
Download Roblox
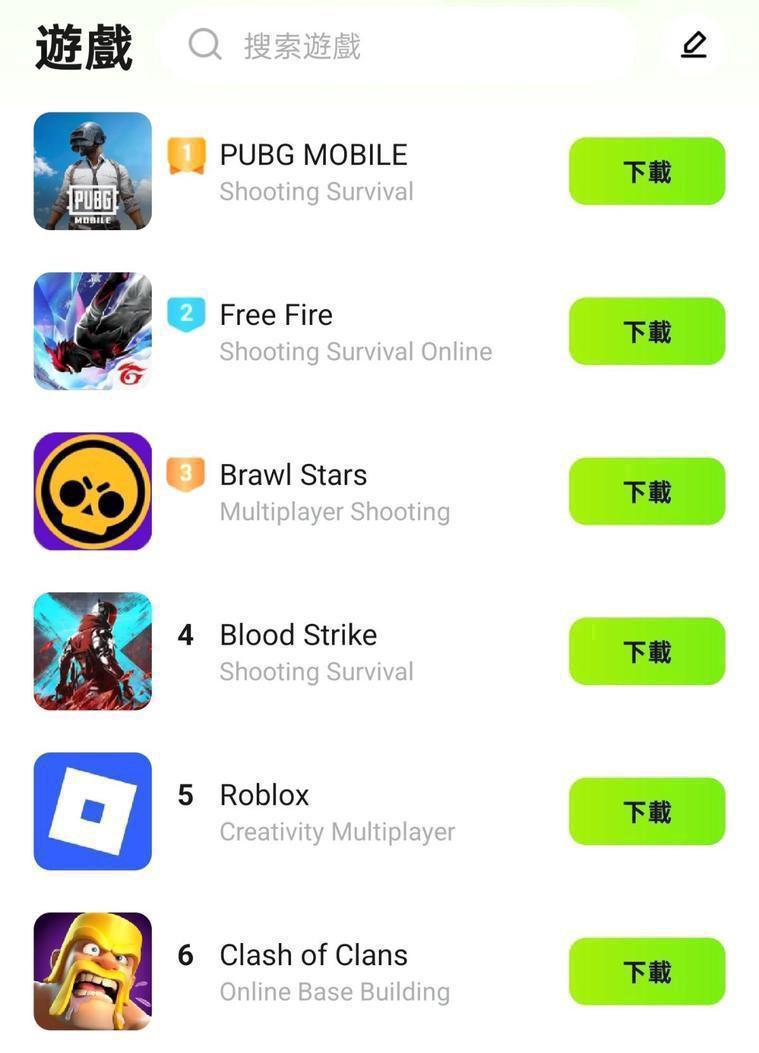pyautogui.click(x=646, y=811)
